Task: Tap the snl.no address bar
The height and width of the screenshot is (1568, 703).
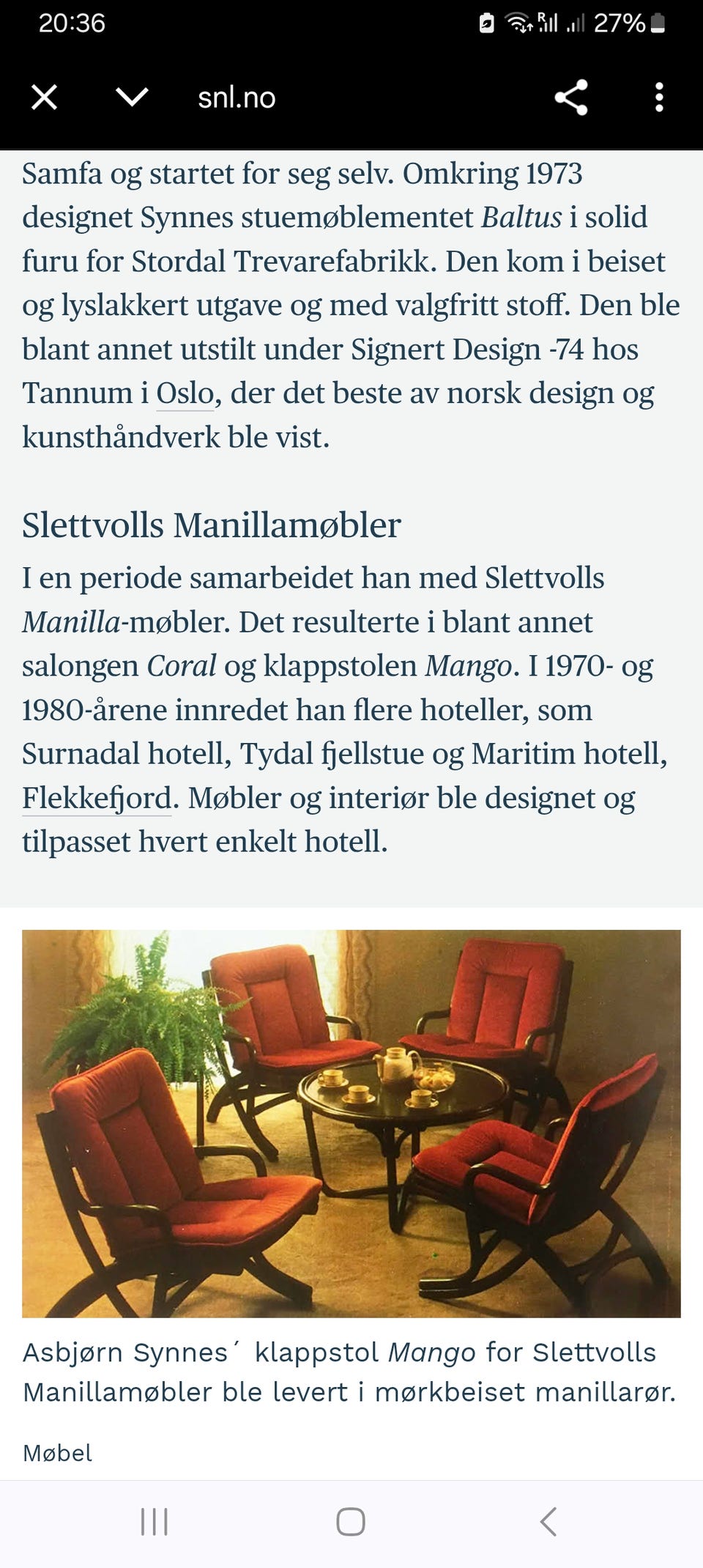Action: [236, 97]
